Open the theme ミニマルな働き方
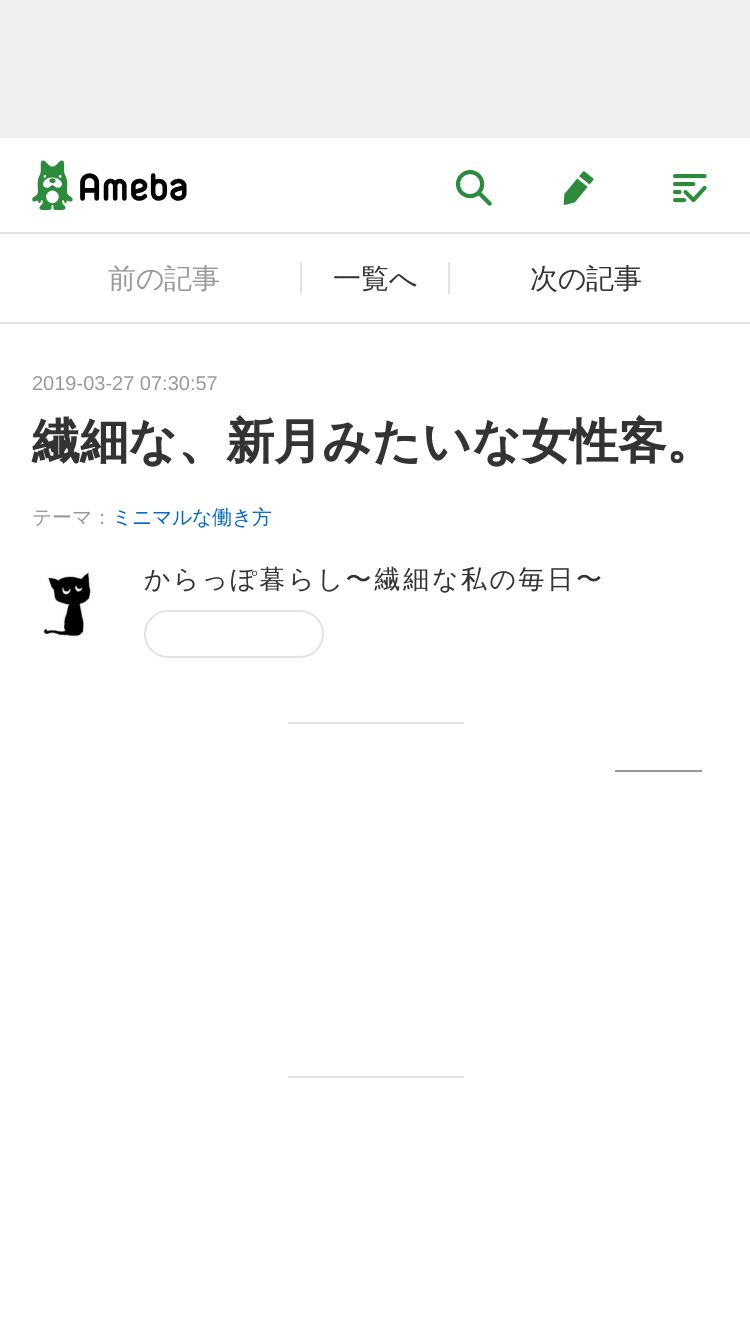This screenshot has width=750, height=1334. (192, 517)
